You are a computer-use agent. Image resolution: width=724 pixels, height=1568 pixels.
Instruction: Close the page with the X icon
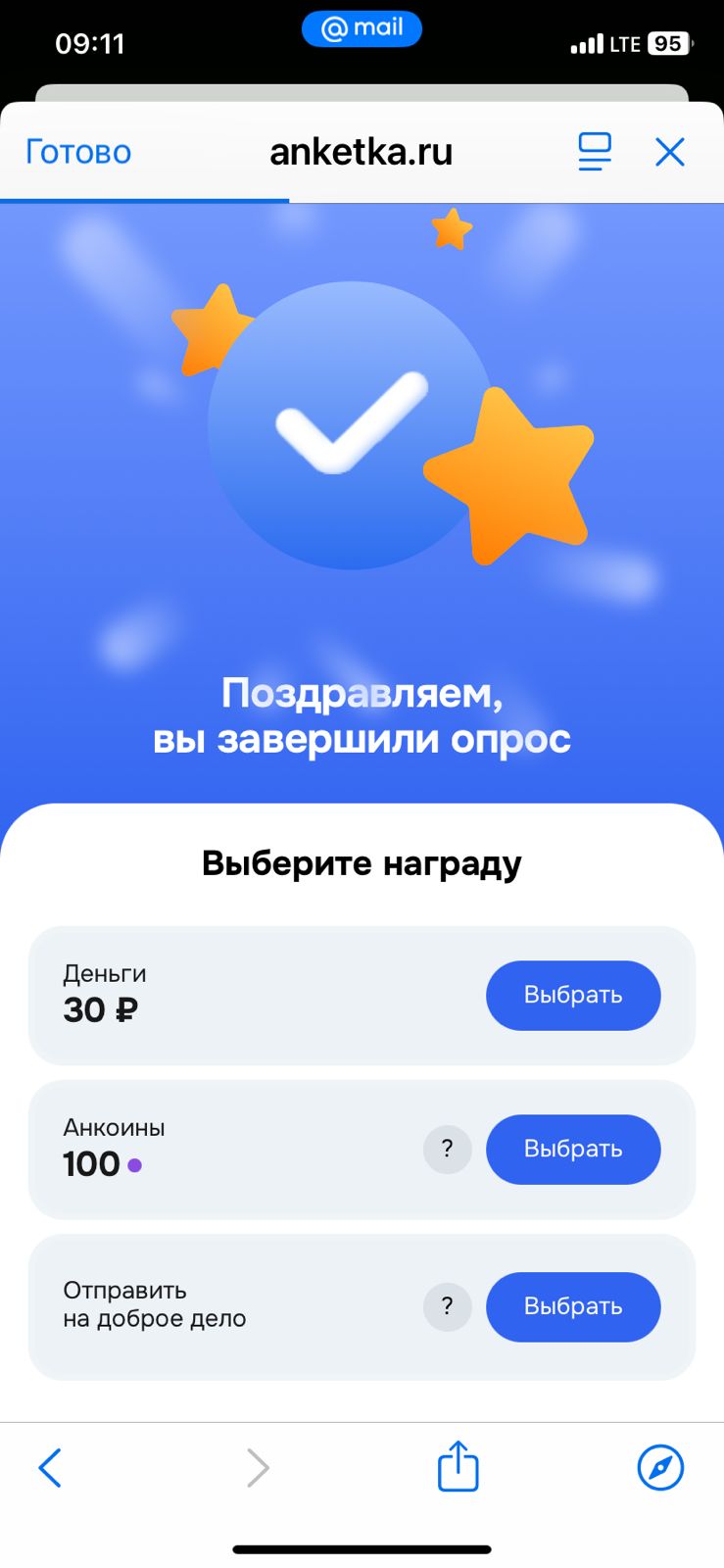[x=670, y=152]
